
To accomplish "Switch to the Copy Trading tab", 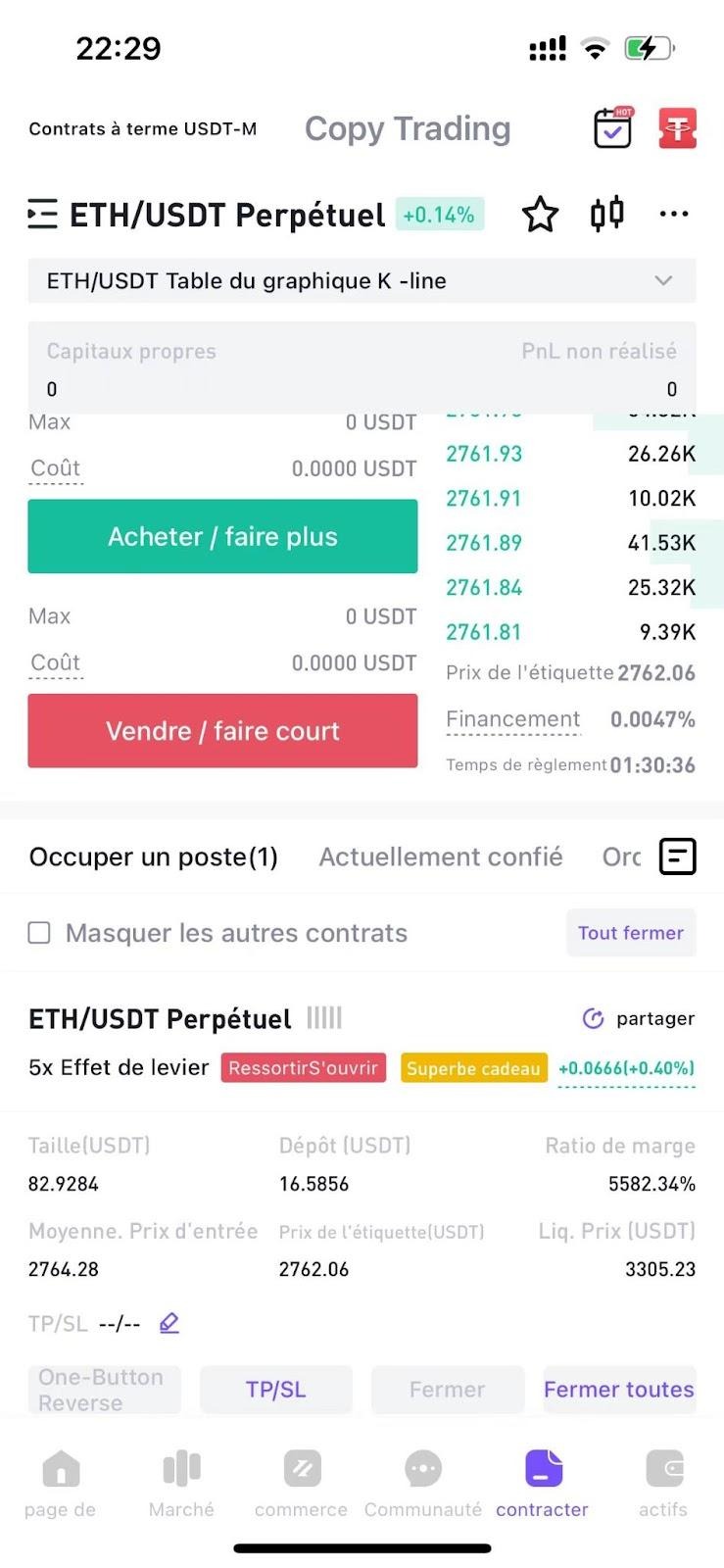I will pyautogui.click(x=408, y=128).
